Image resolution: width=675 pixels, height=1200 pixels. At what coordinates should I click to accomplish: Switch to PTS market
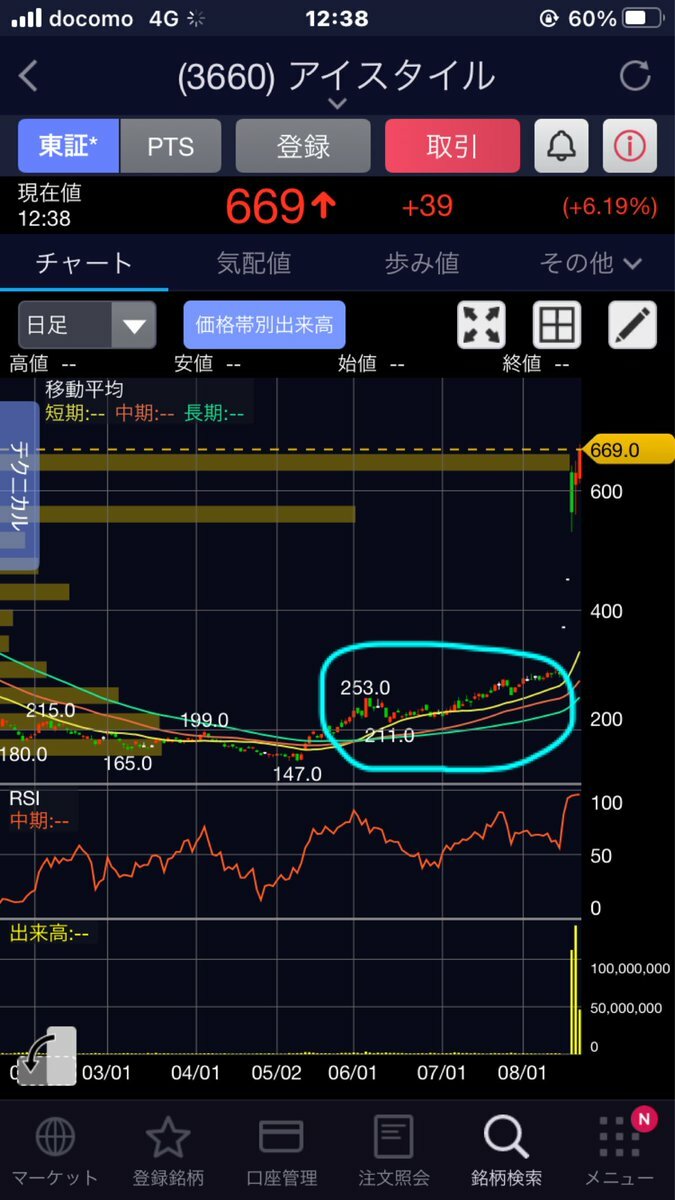(x=170, y=146)
